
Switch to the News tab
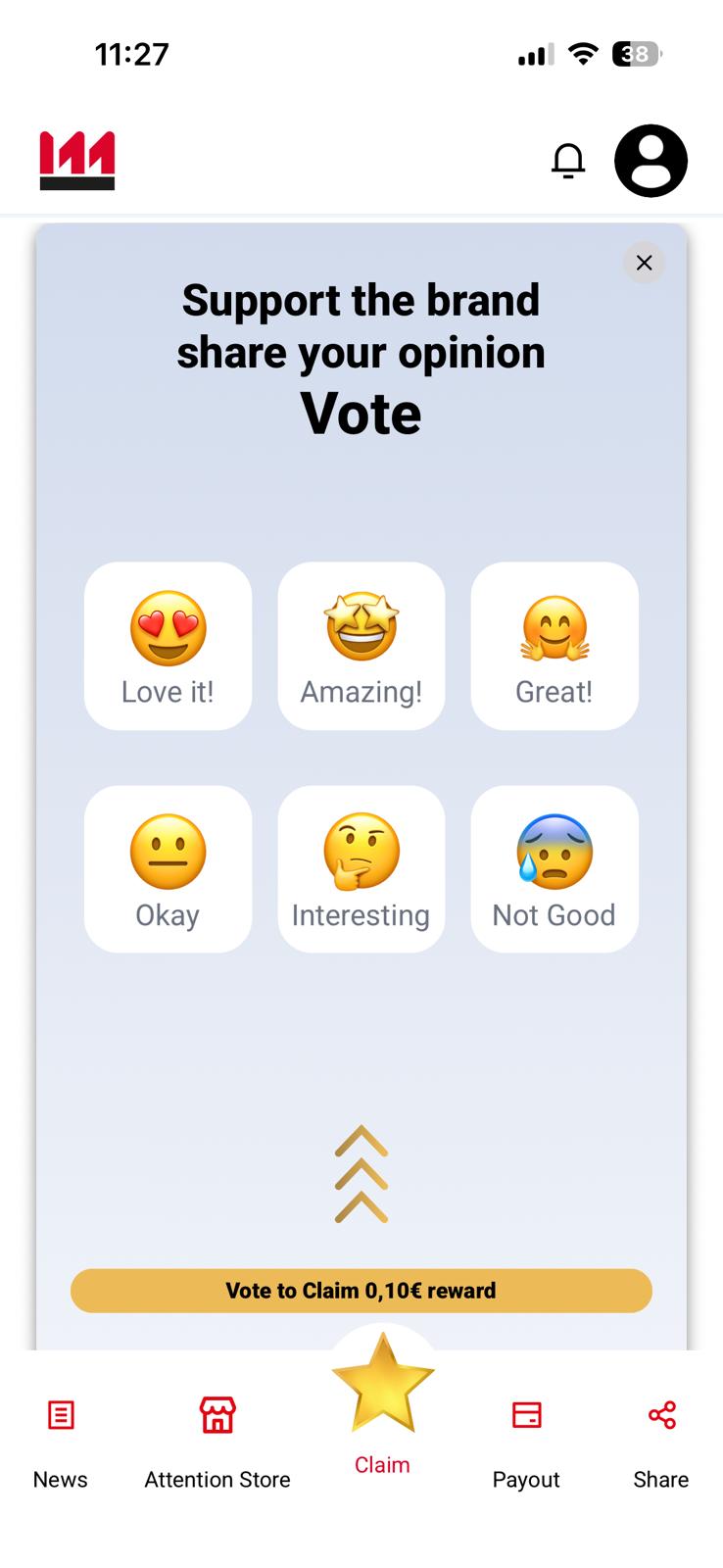coord(61,1444)
